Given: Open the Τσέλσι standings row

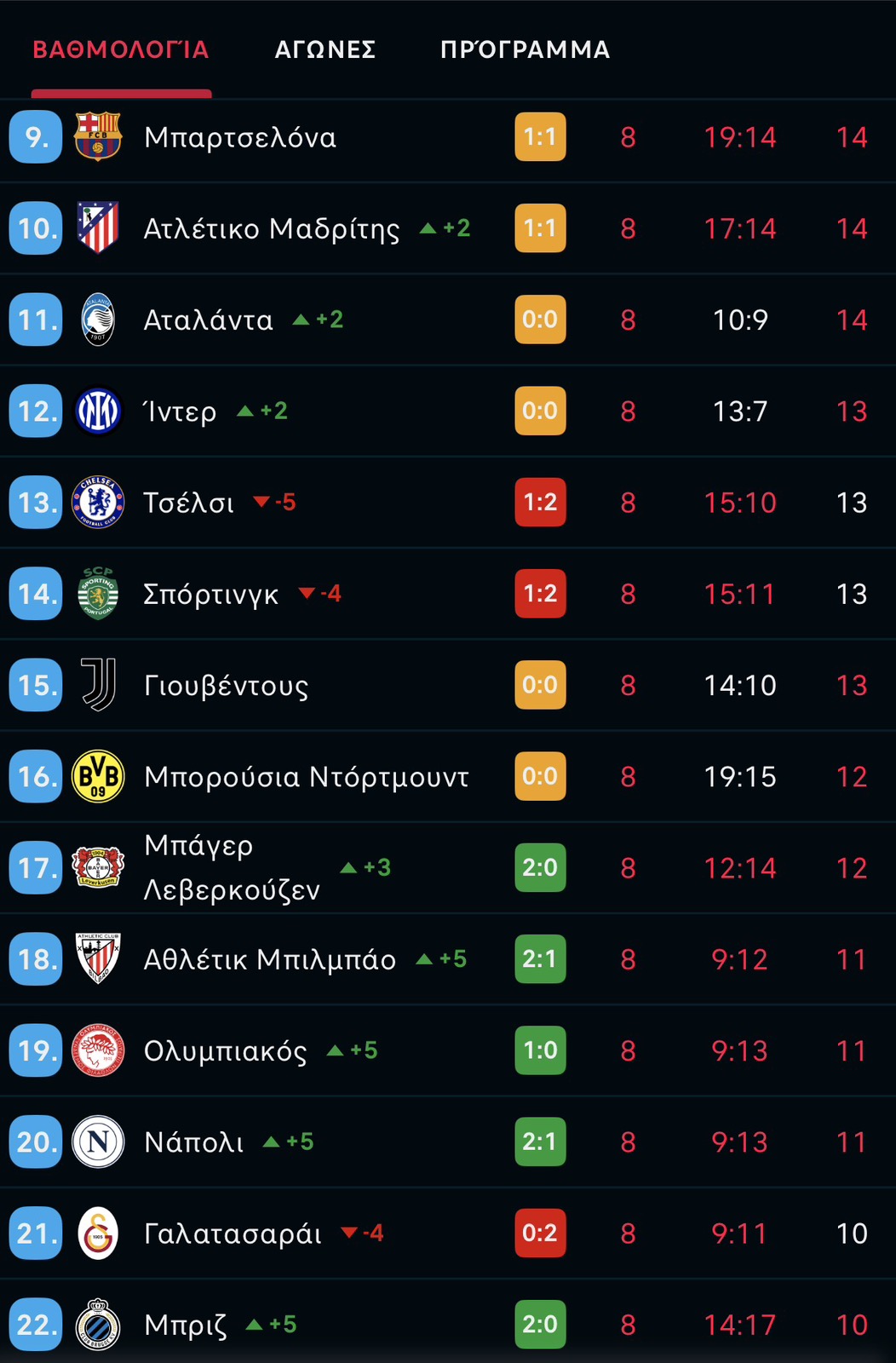Looking at the screenshot, I should 188,503.
